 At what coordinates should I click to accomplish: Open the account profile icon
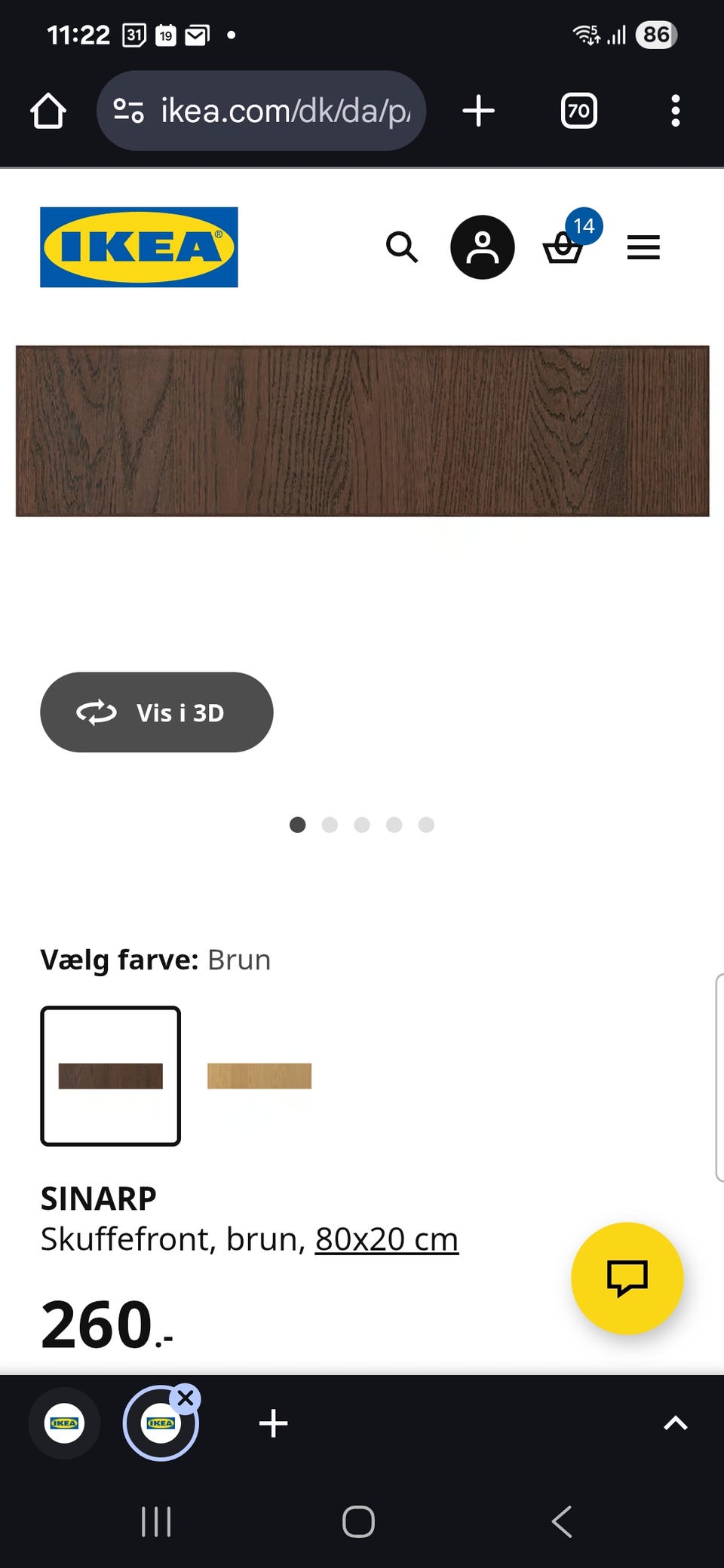click(482, 247)
